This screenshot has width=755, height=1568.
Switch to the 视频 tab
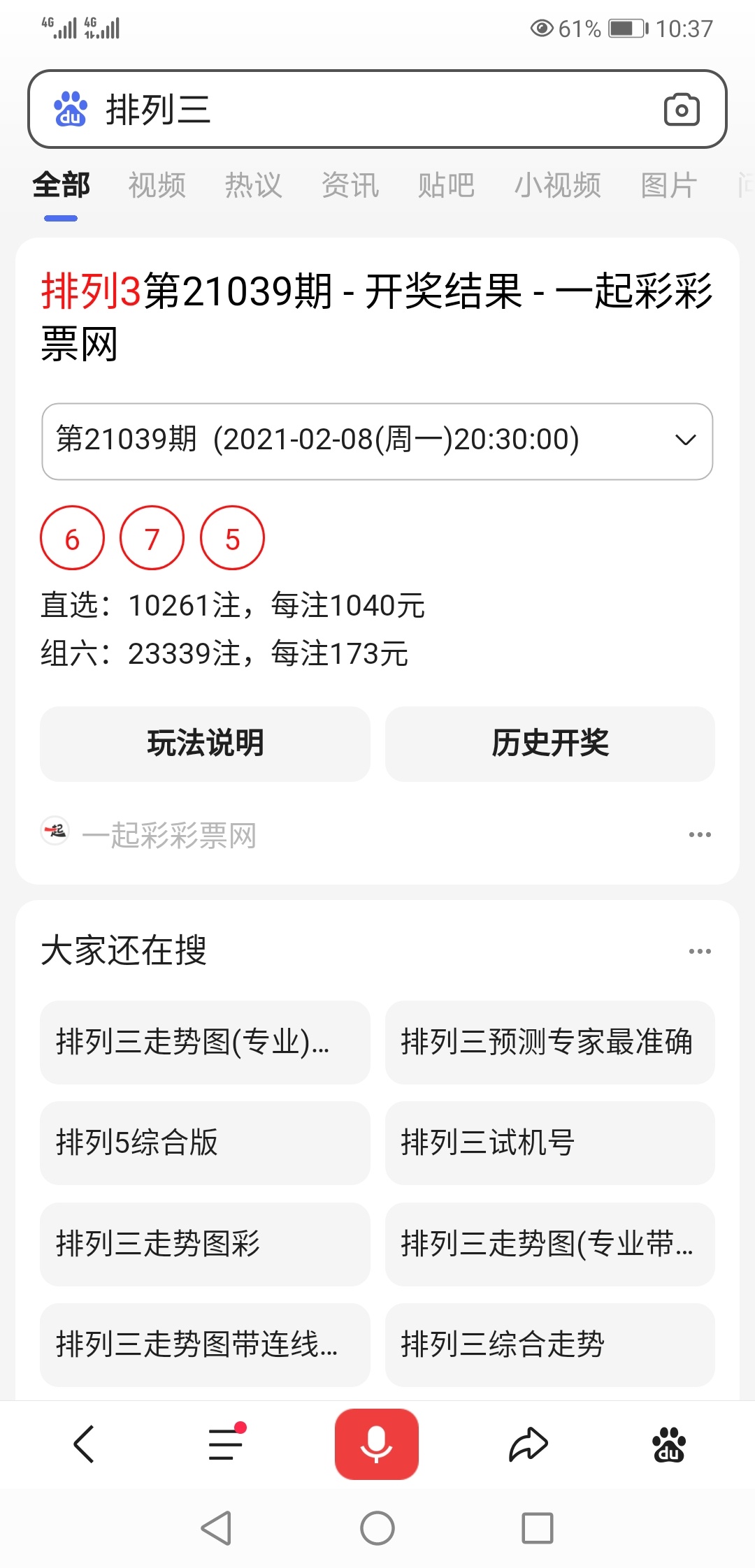(x=157, y=186)
